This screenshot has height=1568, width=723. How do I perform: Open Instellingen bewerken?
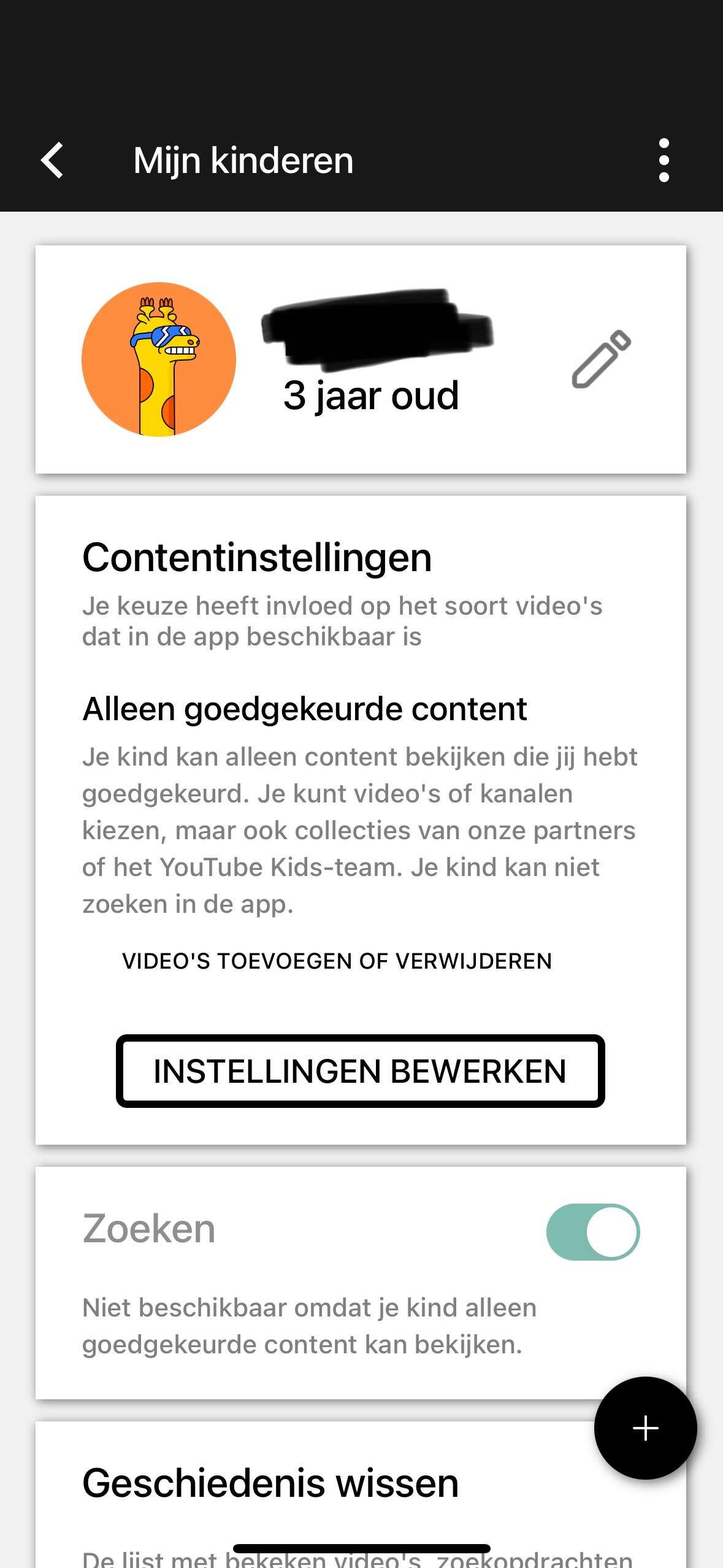point(361,1071)
